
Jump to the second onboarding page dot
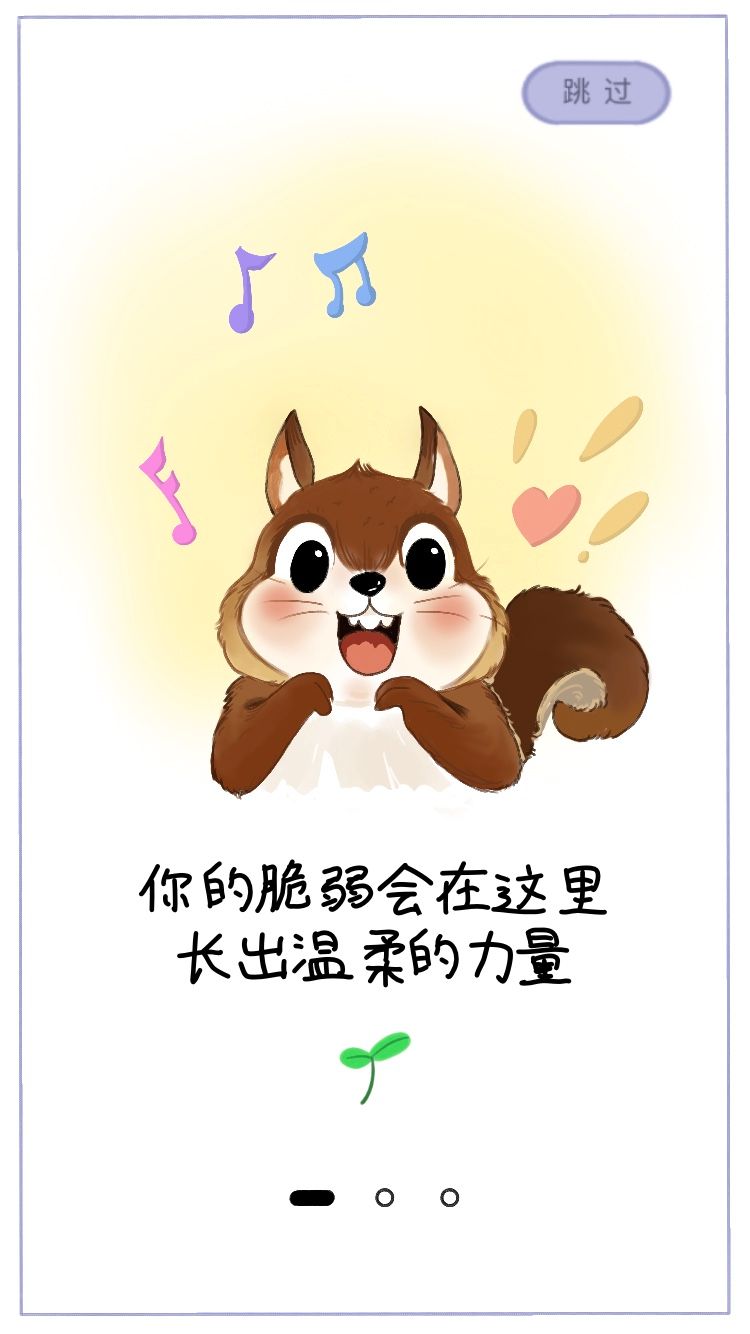[x=385, y=1197]
